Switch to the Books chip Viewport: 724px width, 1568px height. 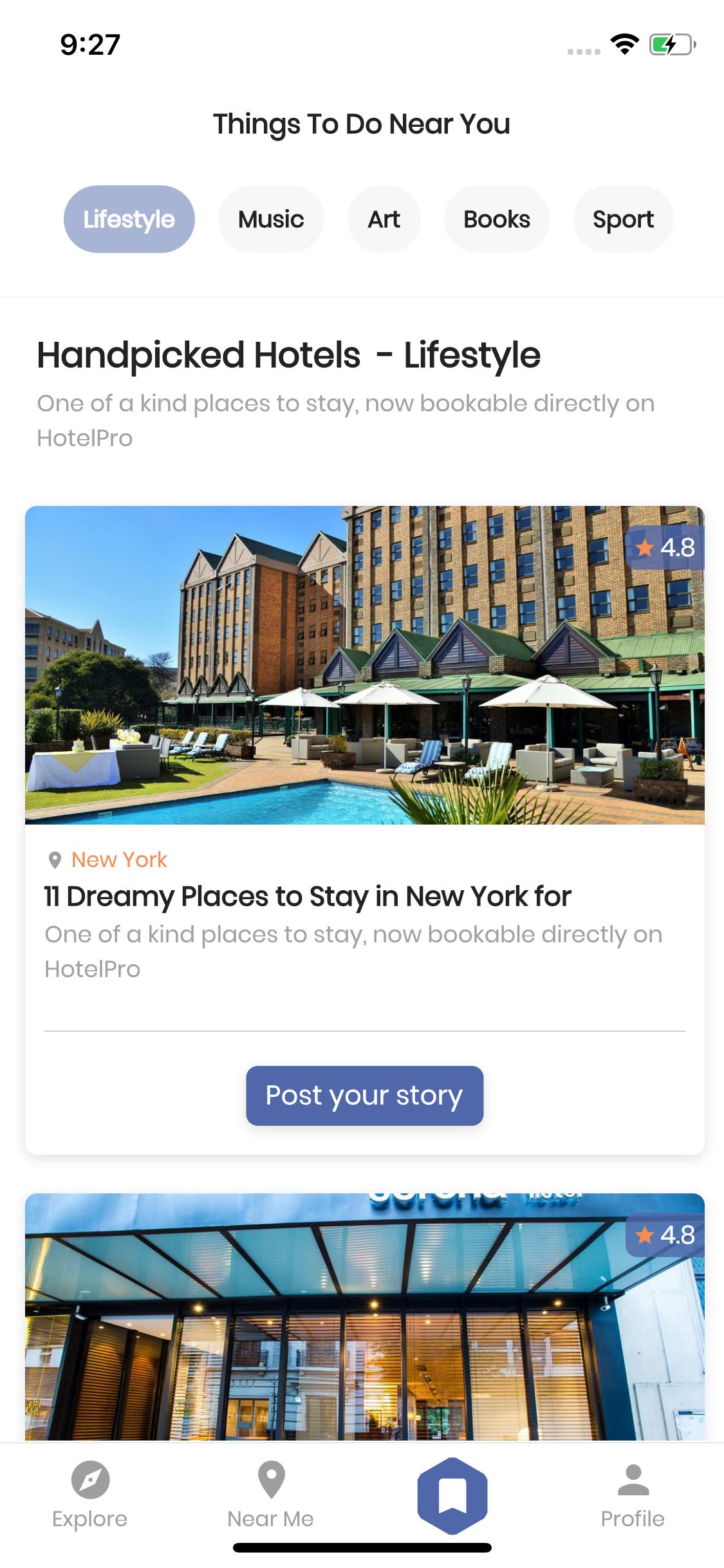(497, 219)
